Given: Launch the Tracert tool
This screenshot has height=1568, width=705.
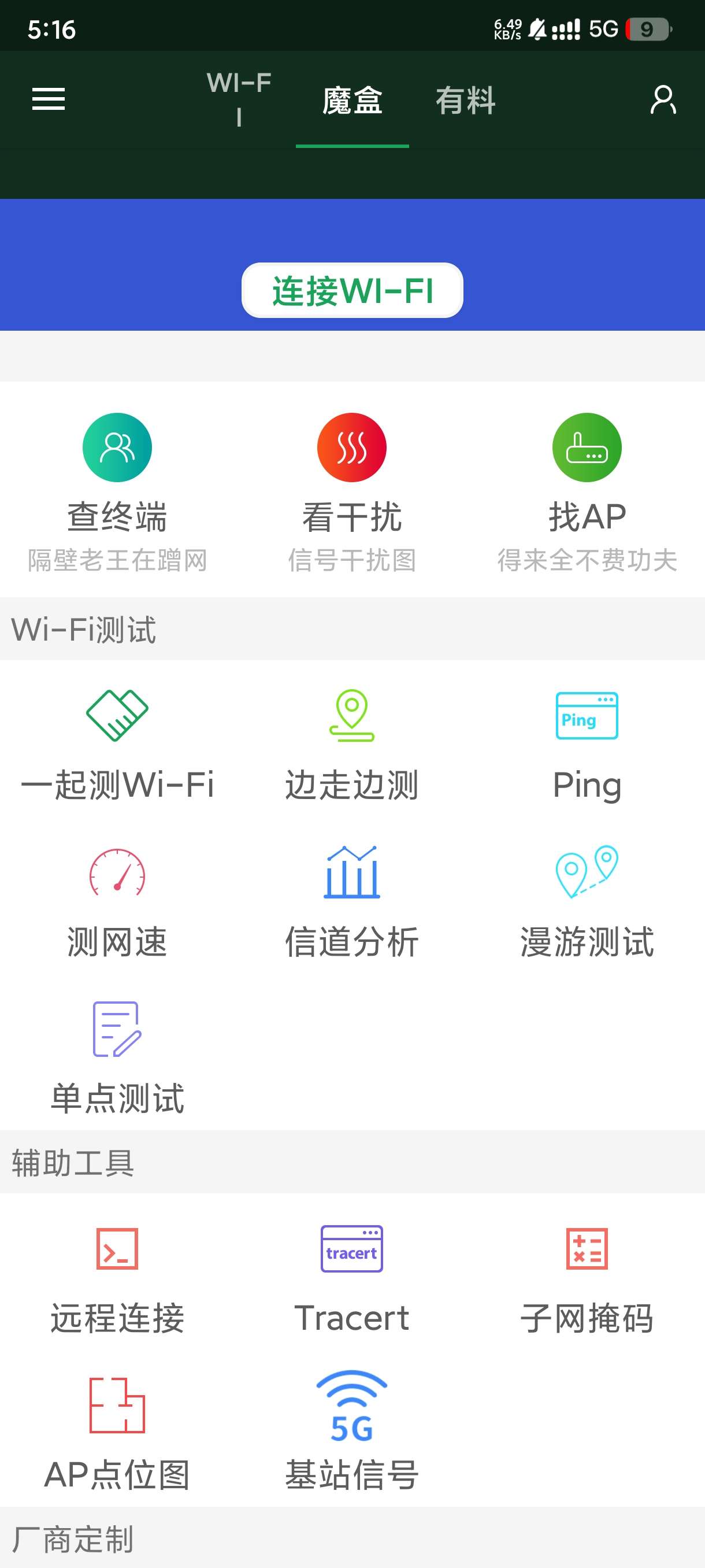Looking at the screenshot, I should tap(351, 1279).
